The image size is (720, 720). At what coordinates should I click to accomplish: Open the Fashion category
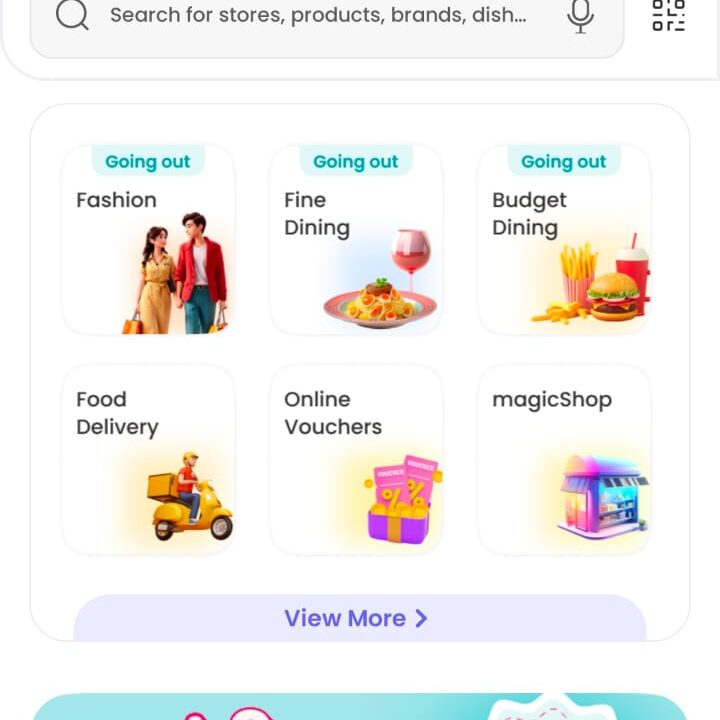point(148,241)
